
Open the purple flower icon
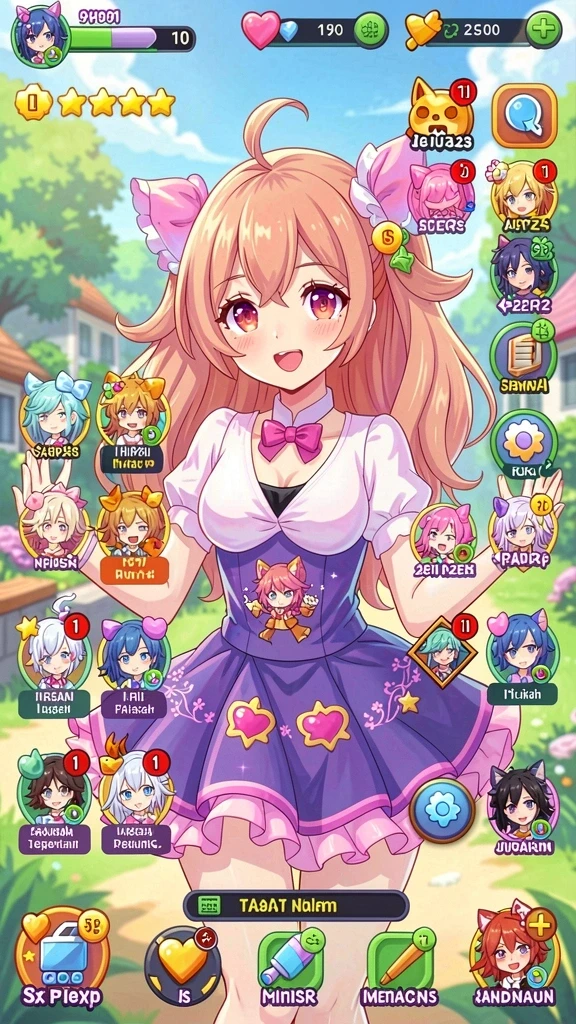[523, 444]
